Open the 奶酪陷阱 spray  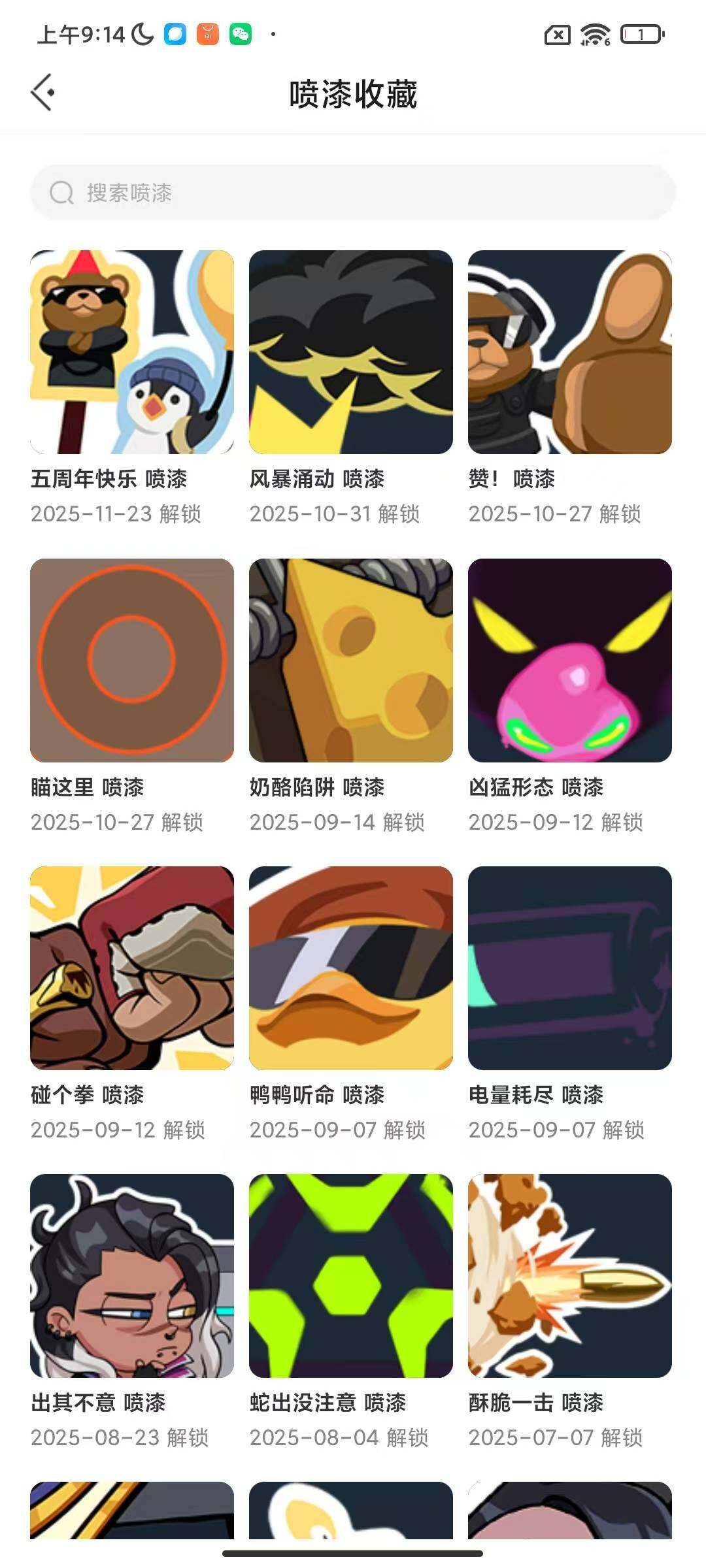coord(351,661)
